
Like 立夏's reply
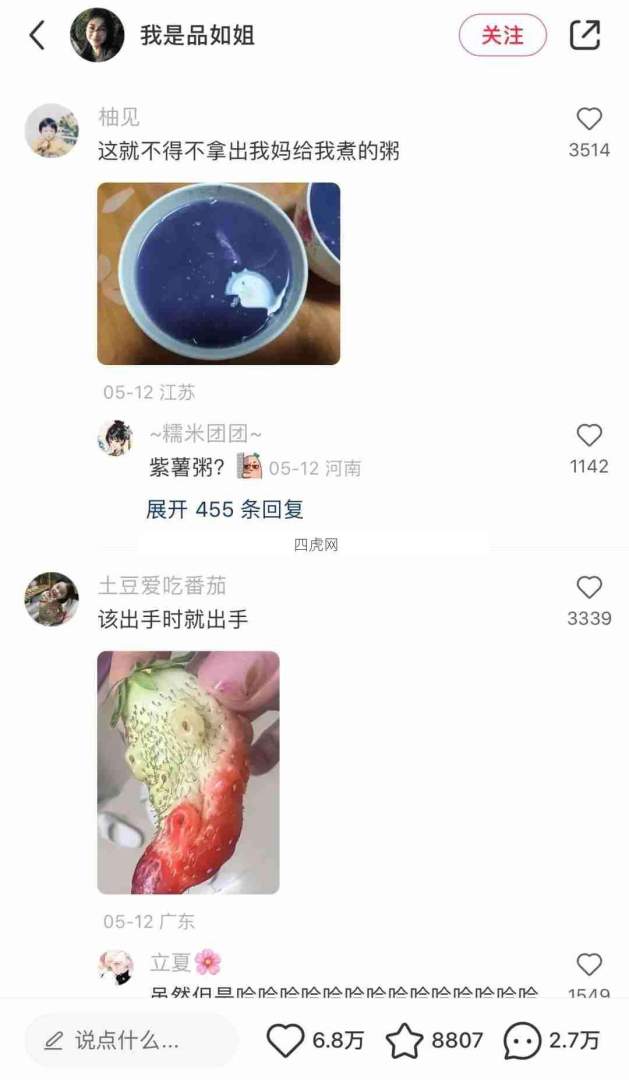pos(589,964)
